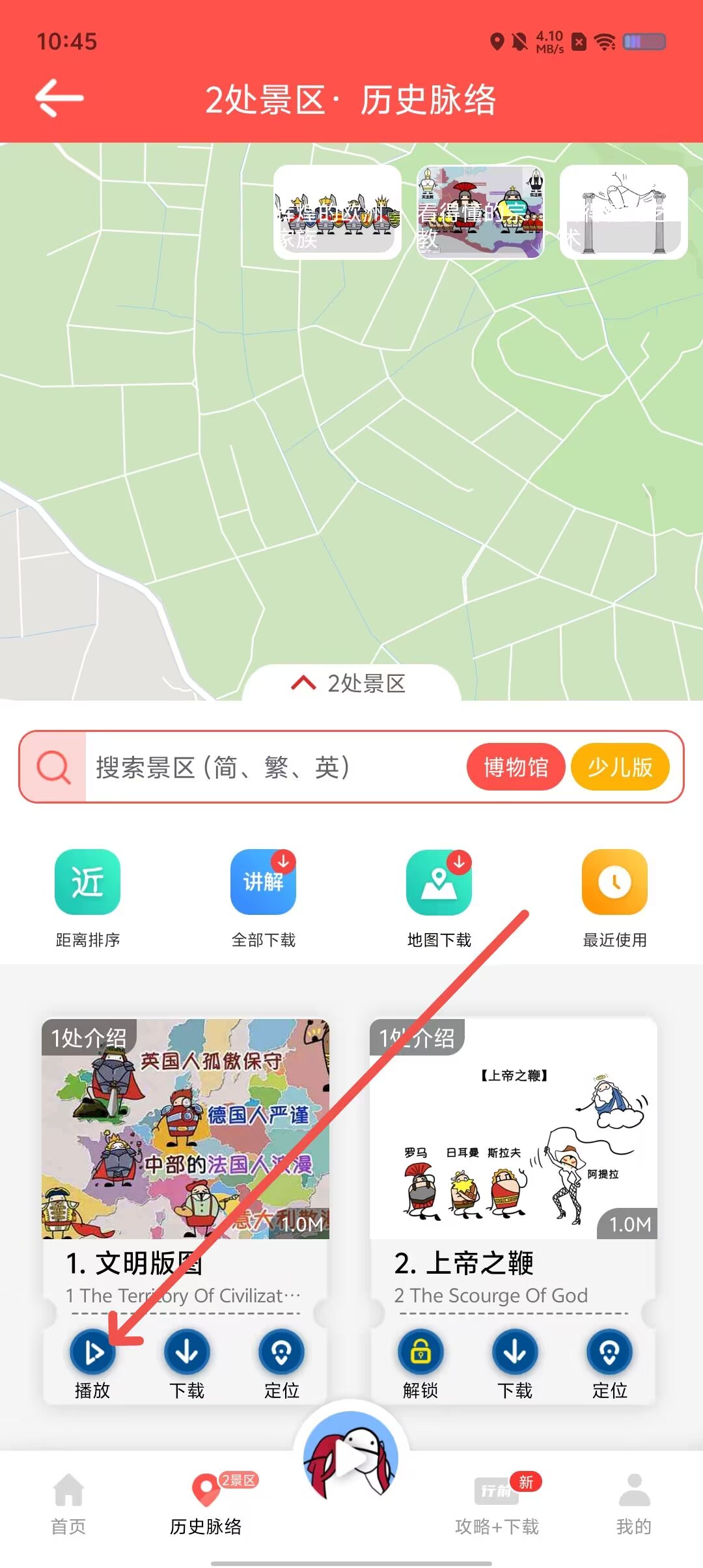Tap the center floating play button

point(351,1457)
